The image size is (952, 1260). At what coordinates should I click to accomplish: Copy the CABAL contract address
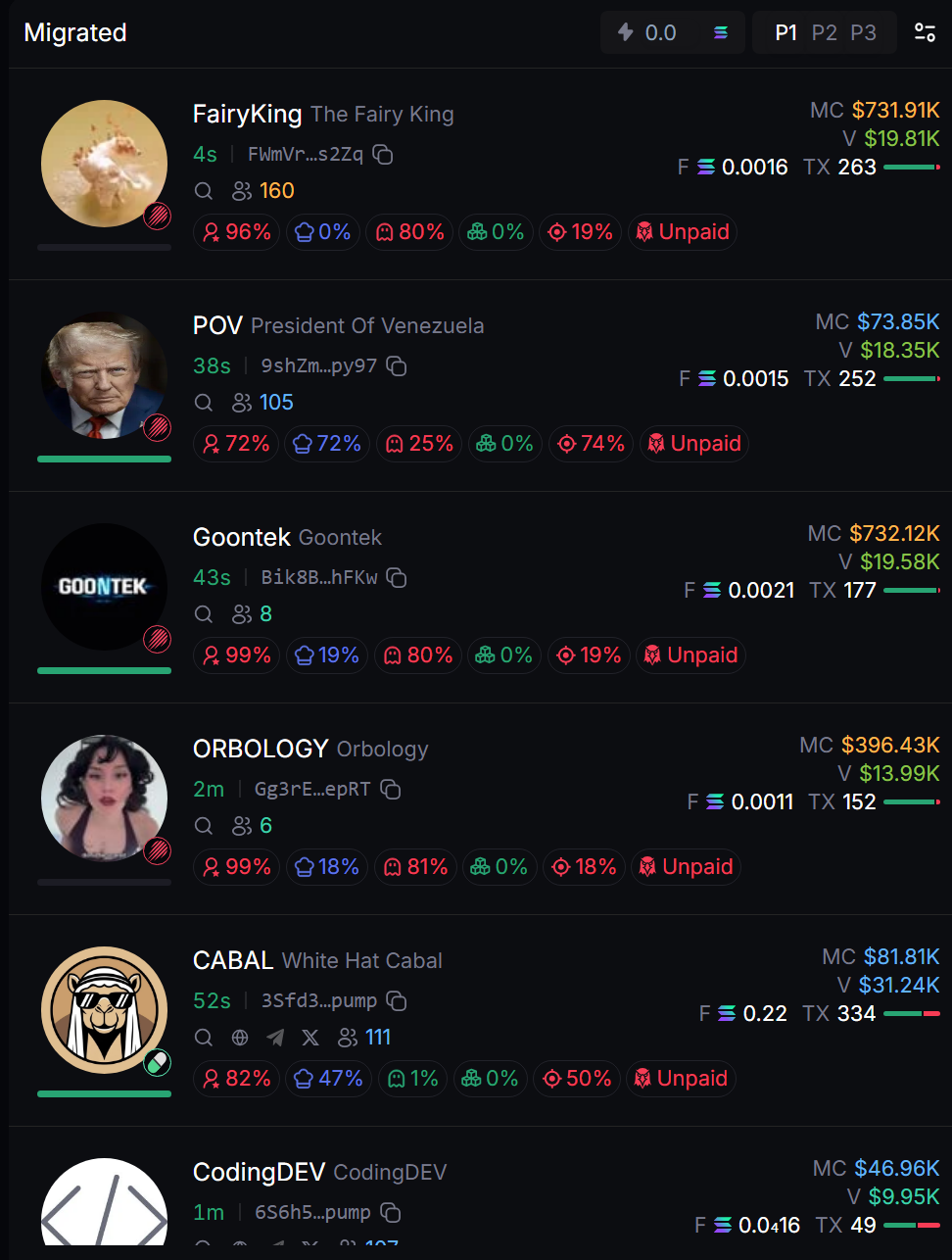pos(397,1001)
